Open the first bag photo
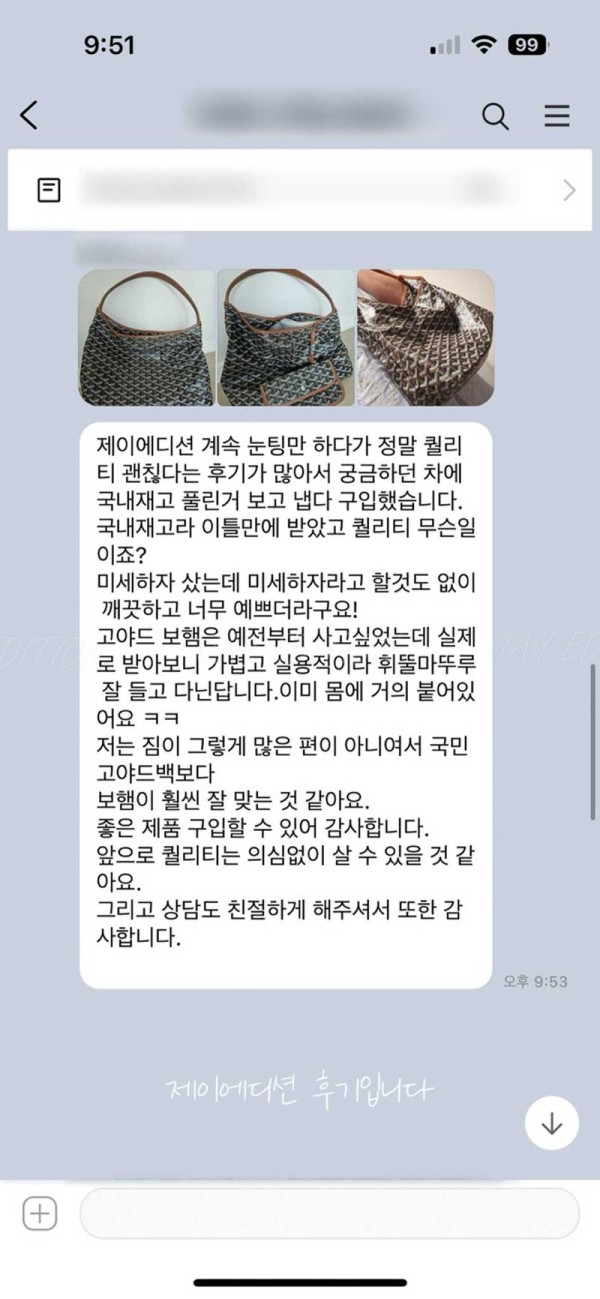The width and height of the screenshot is (600, 1299). pos(146,337)
